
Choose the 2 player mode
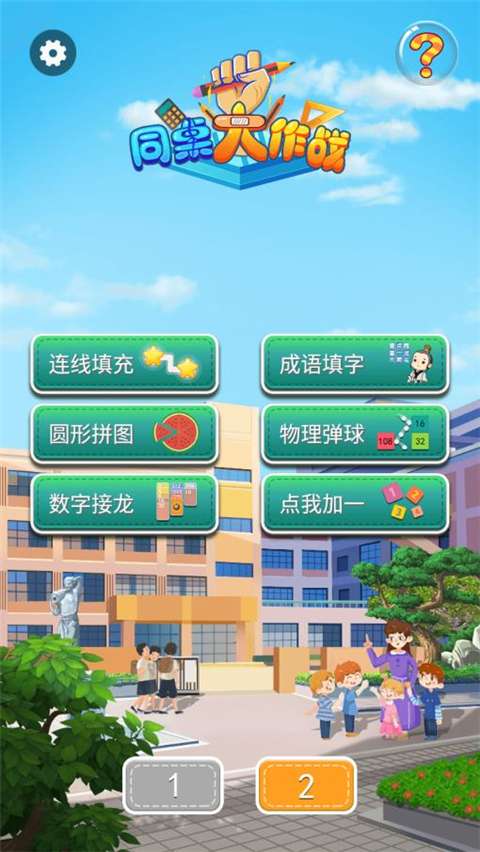[x=306, y=785]
